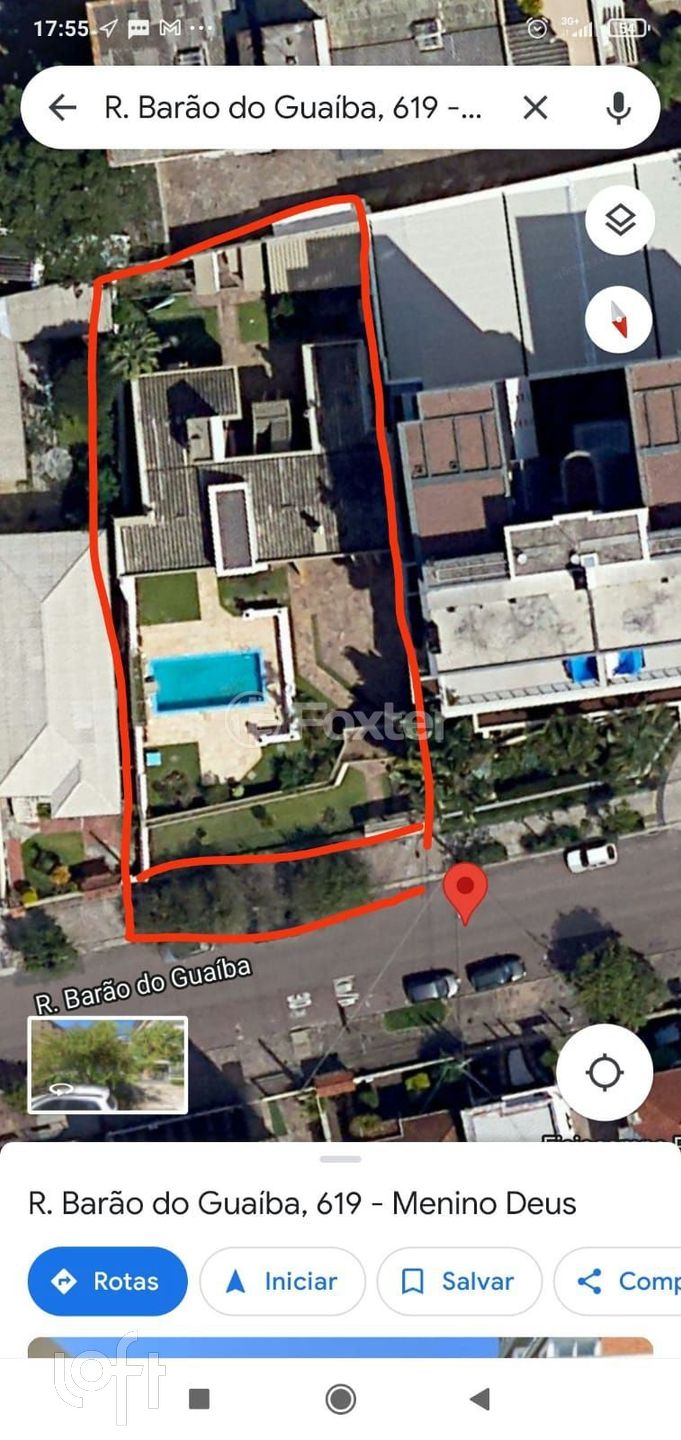The image size is (681, 1440).
Task: Start navigation with Iniciar
Action: pyautogui.click(x=282, y=1281)
